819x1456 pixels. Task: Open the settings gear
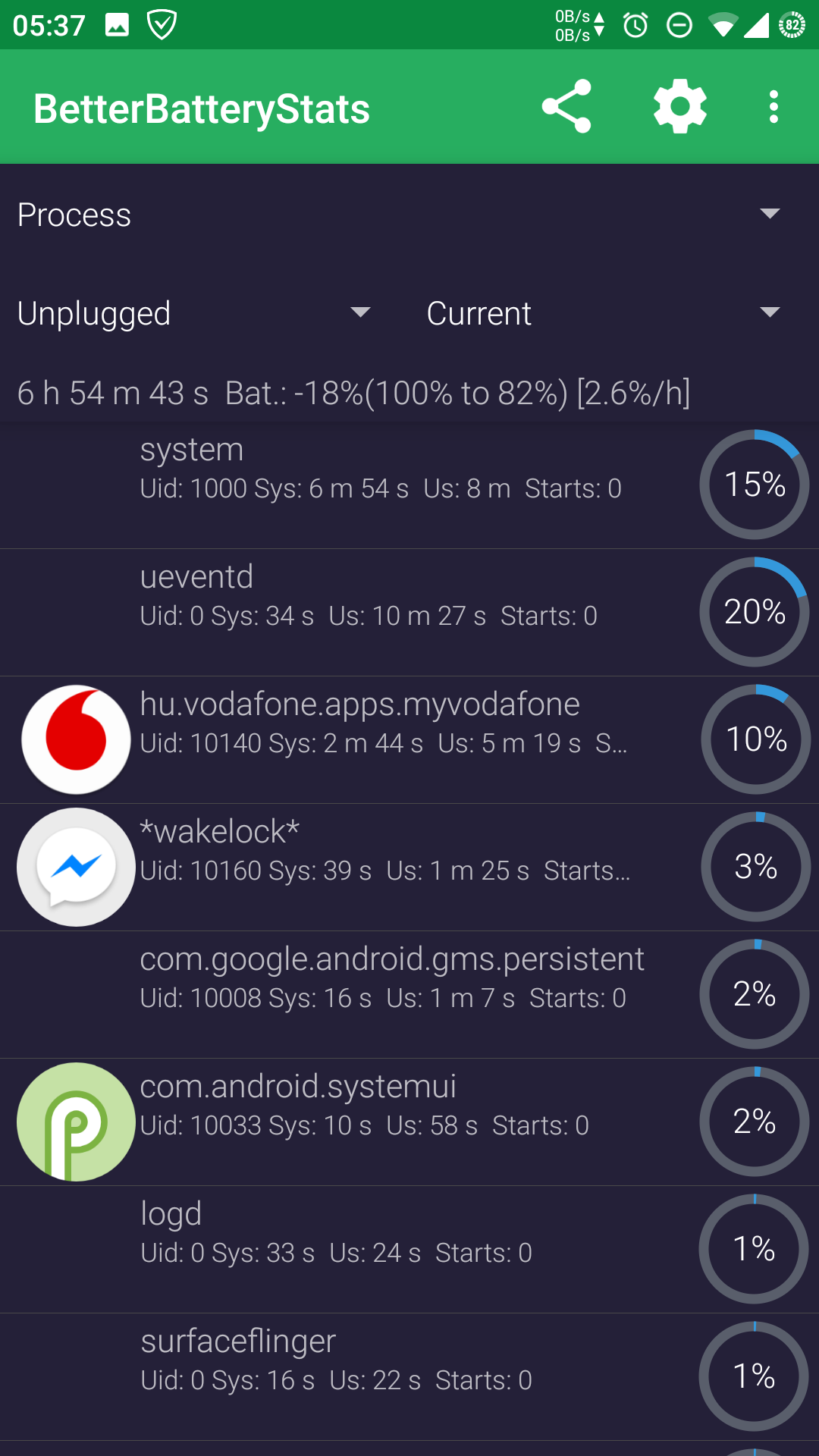coord(680,107)
